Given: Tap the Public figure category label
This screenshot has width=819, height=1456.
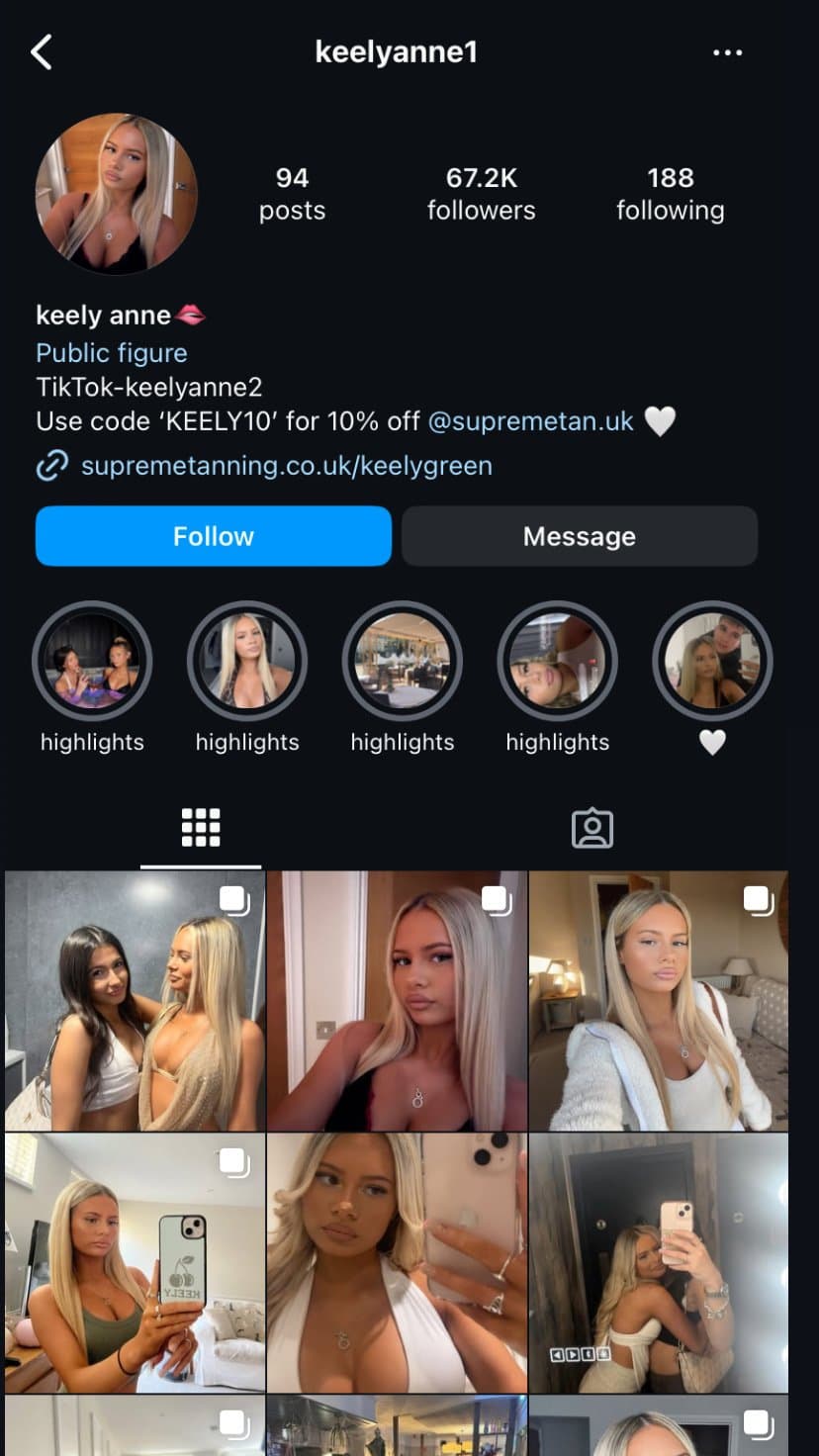Looking at the screenshot, I should (x=111, y=353).
